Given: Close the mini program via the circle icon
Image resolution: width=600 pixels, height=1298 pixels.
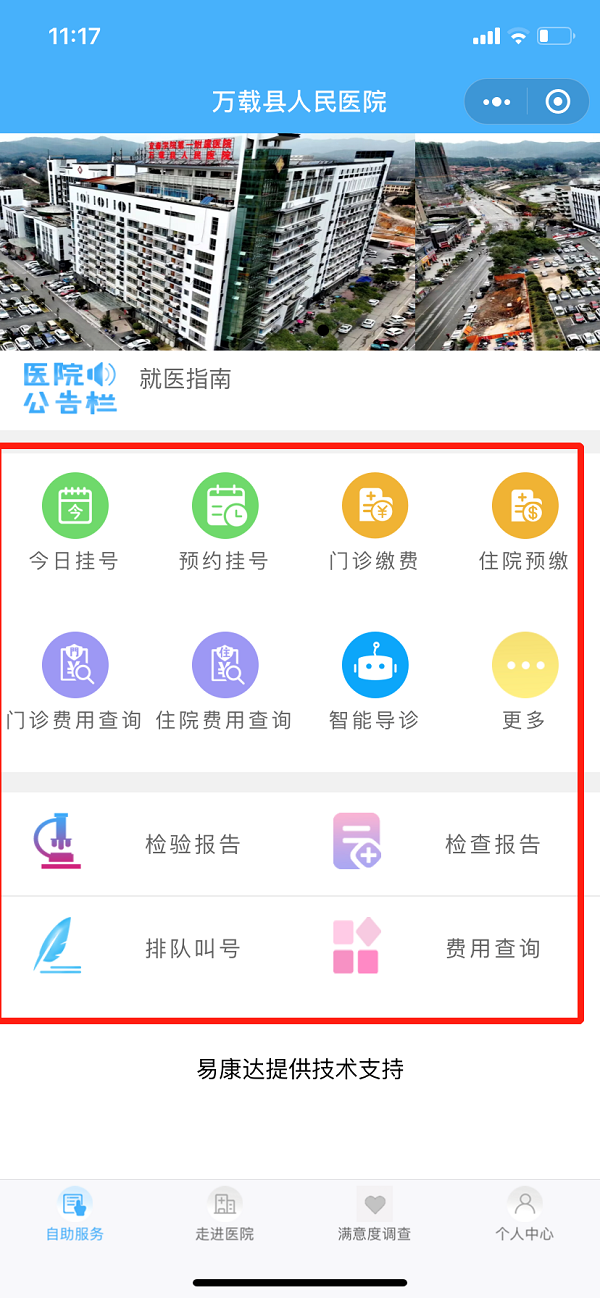Looking at the screenshot, I should point(558,102).
